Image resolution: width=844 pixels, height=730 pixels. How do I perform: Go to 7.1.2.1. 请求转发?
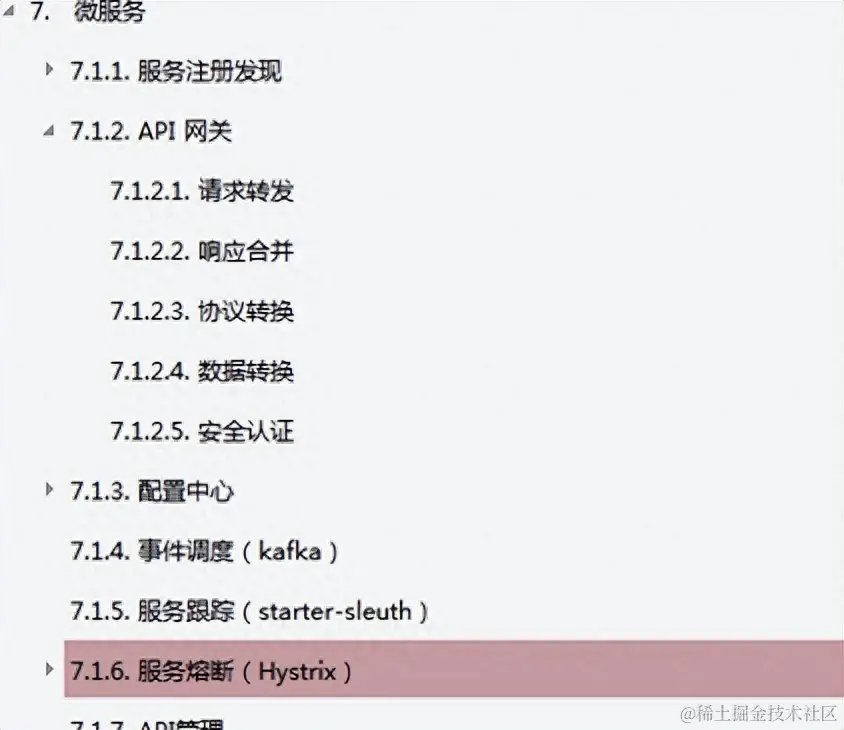[x=202, y=191]
